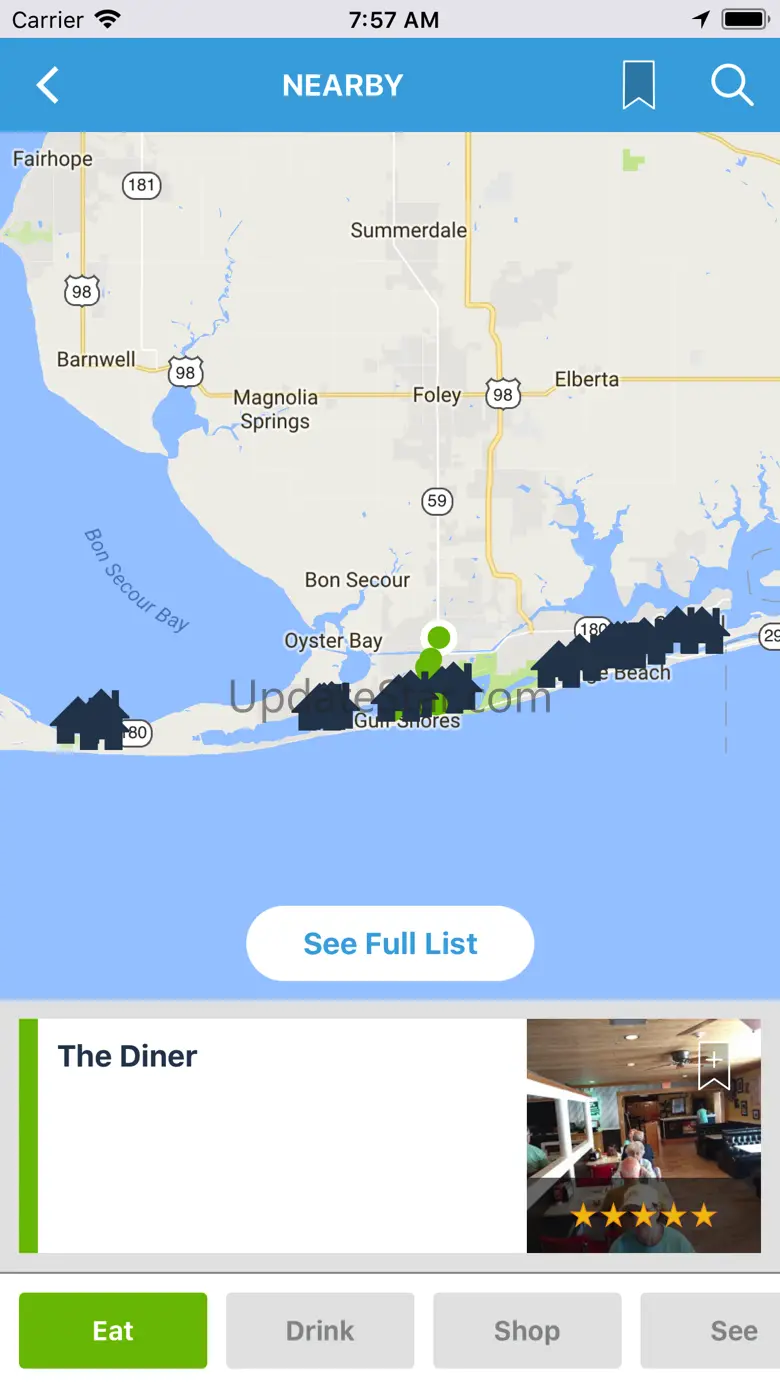
Task: Open saved bookmarks in the header
Action: (x=639, y=86)
